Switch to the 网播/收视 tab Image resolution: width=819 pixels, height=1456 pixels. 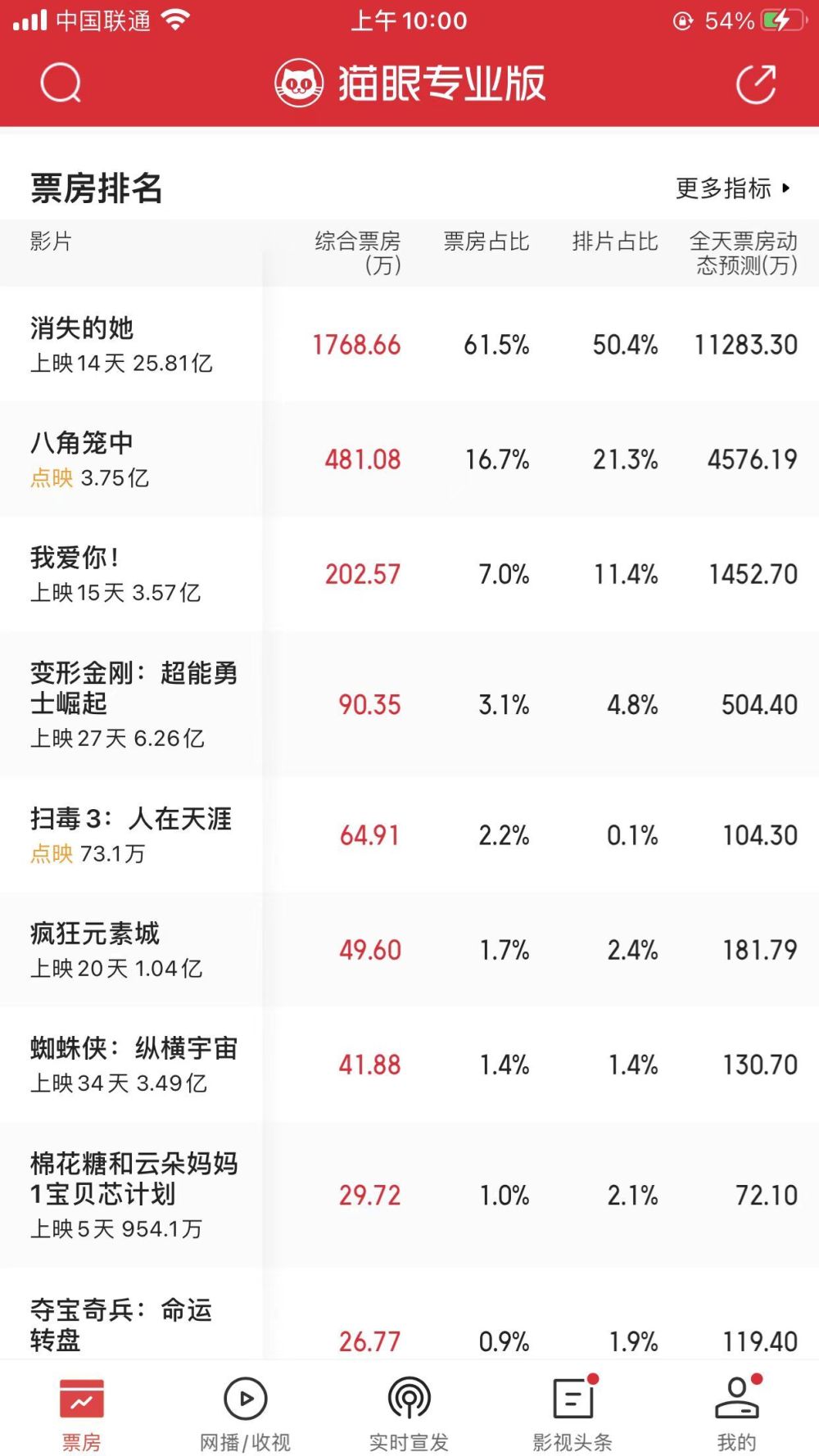coord(246,1413)
